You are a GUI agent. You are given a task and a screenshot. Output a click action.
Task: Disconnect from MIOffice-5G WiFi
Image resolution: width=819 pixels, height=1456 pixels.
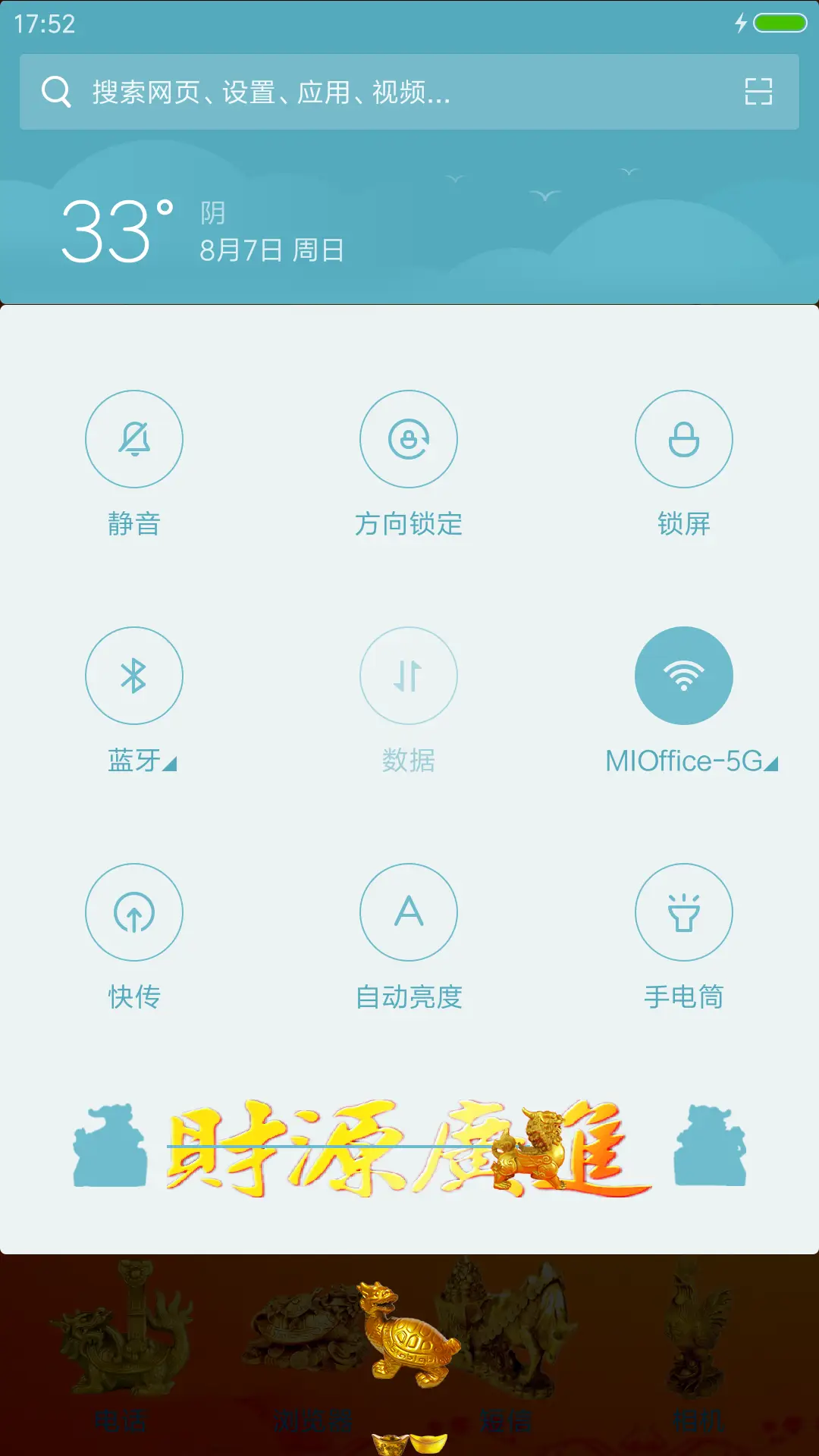pos(682,675)
